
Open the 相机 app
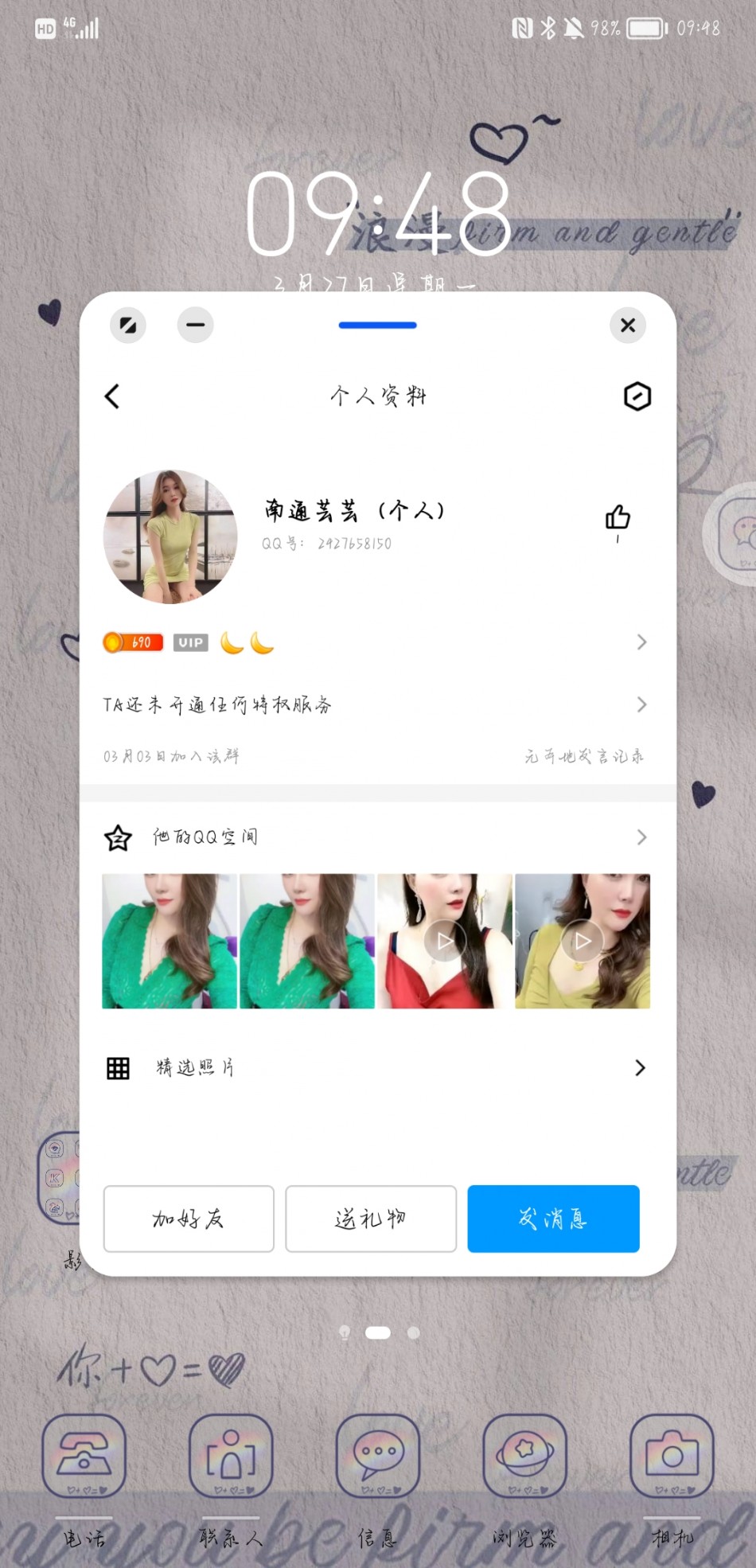tap(672, 1457)
